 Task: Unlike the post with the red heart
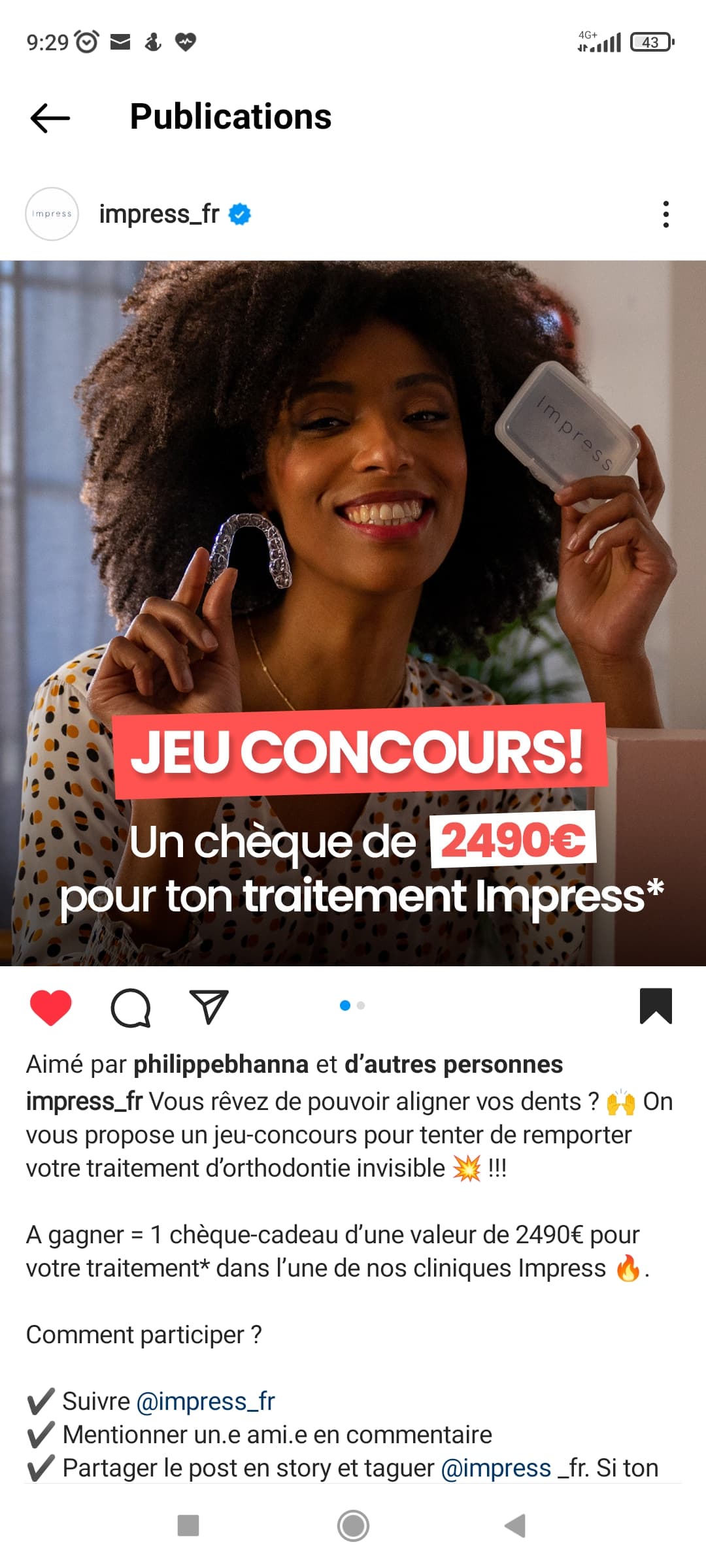pyautogui.click(x=51, y=1007)
